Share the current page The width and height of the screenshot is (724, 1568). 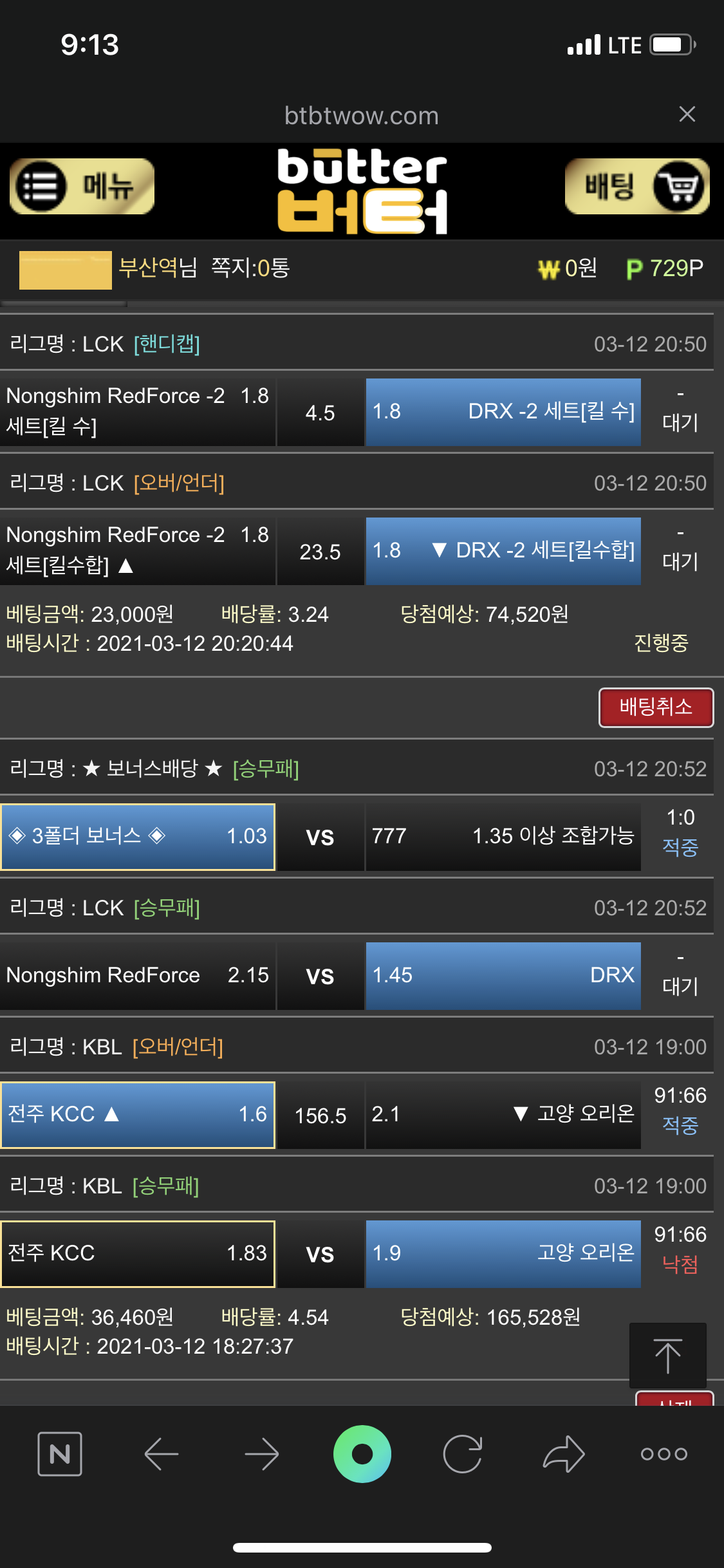point(563,1454)
